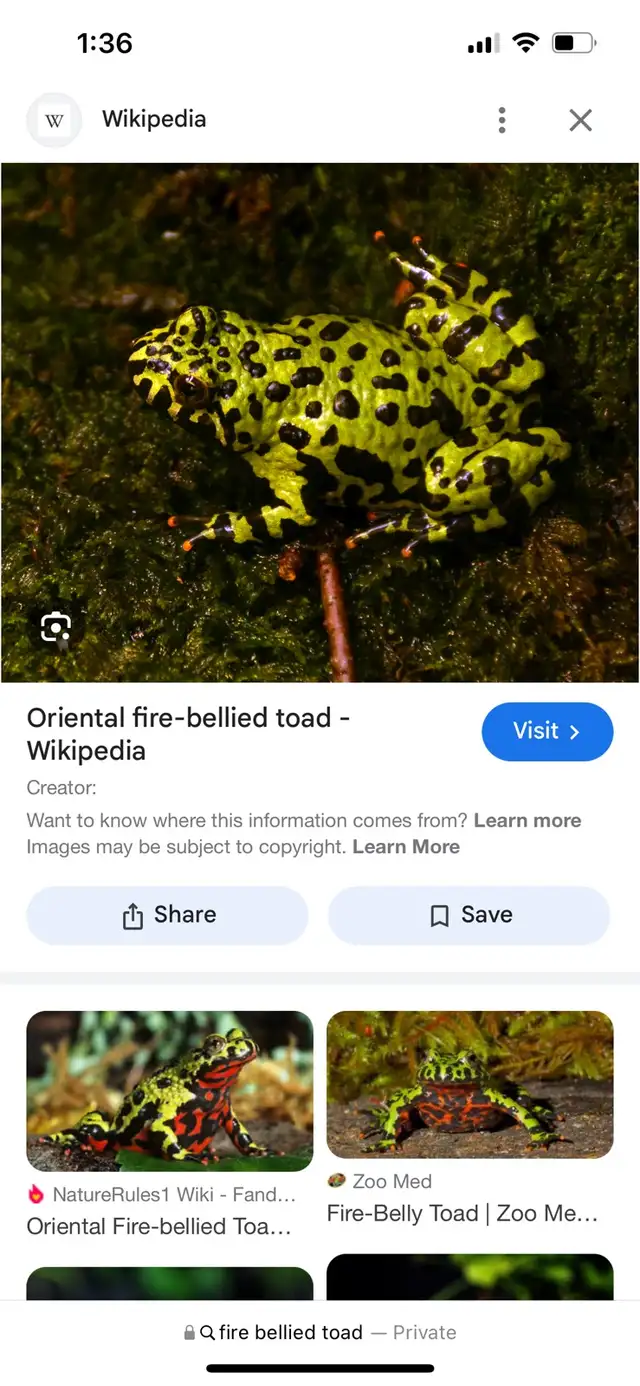Search this image with Lens icon
The image size is (640, 1386).
pos(56,627)
